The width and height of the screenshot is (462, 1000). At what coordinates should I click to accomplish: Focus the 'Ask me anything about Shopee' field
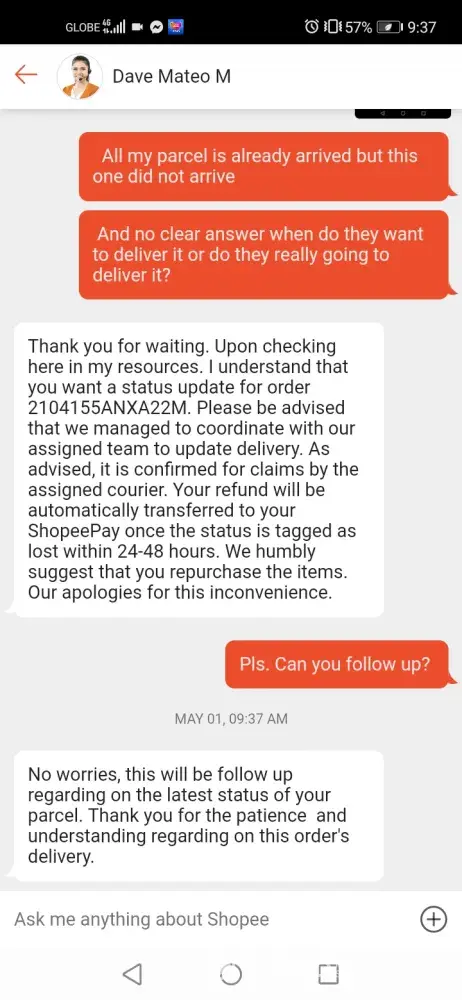tap(211, 919)
